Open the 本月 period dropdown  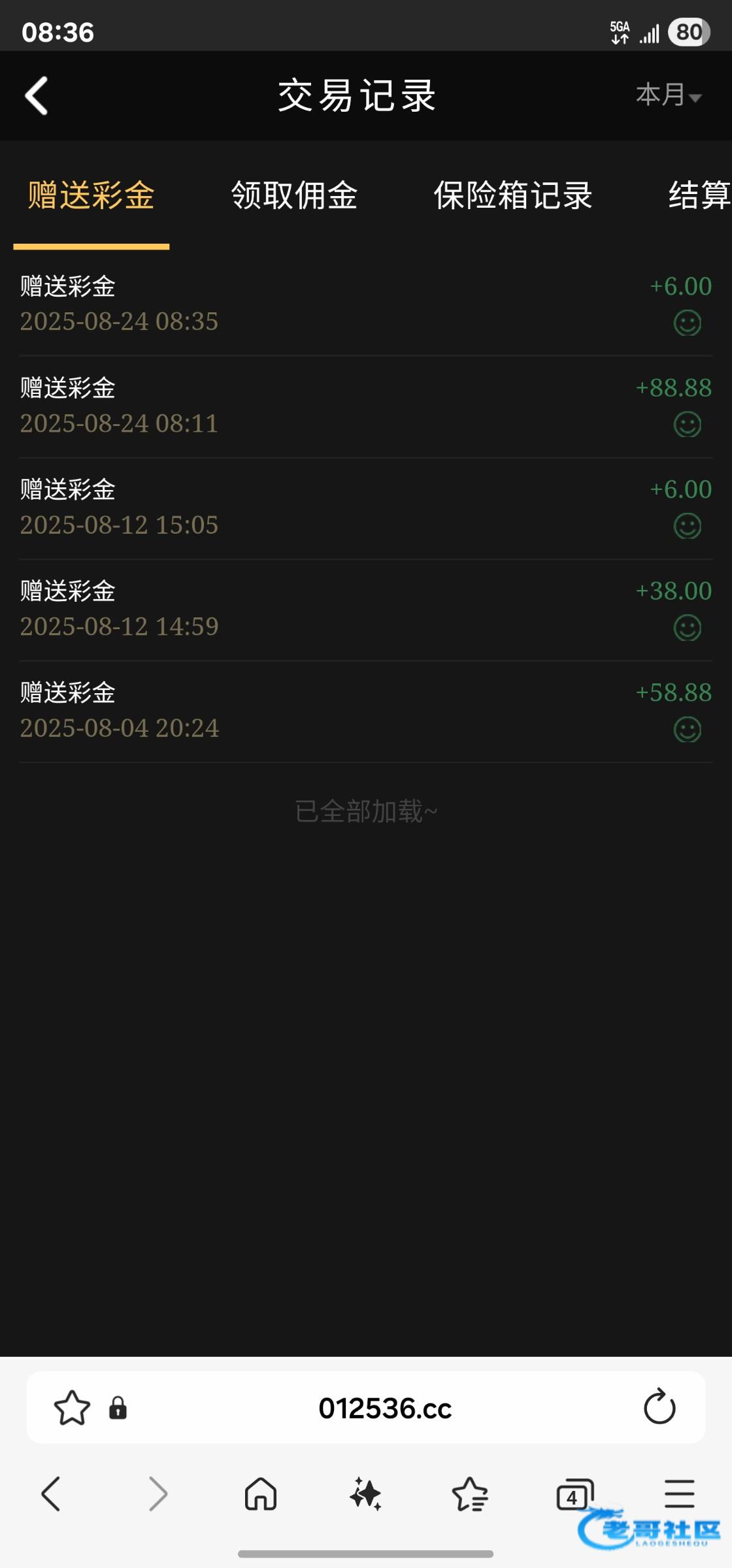[x=669, y=95]
